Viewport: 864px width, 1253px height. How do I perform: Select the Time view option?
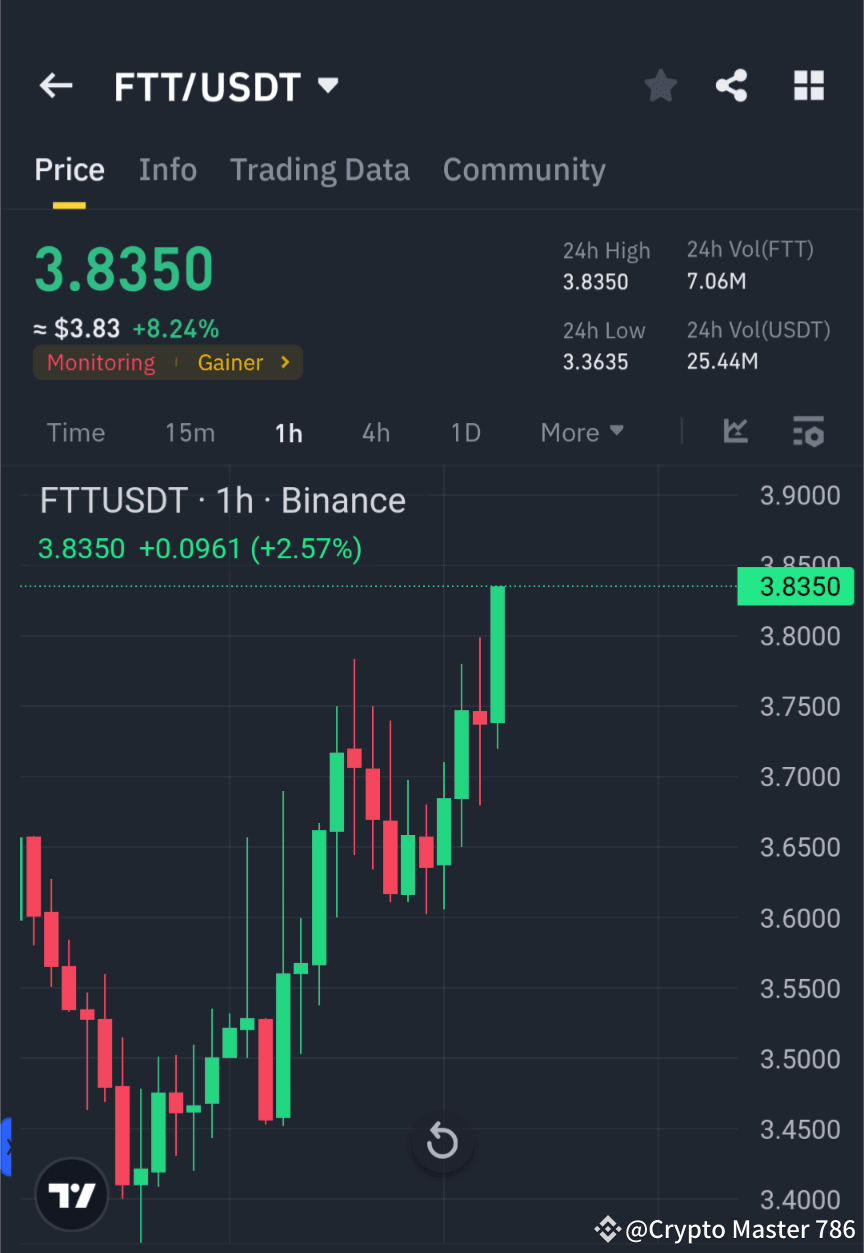coord(76,432)
